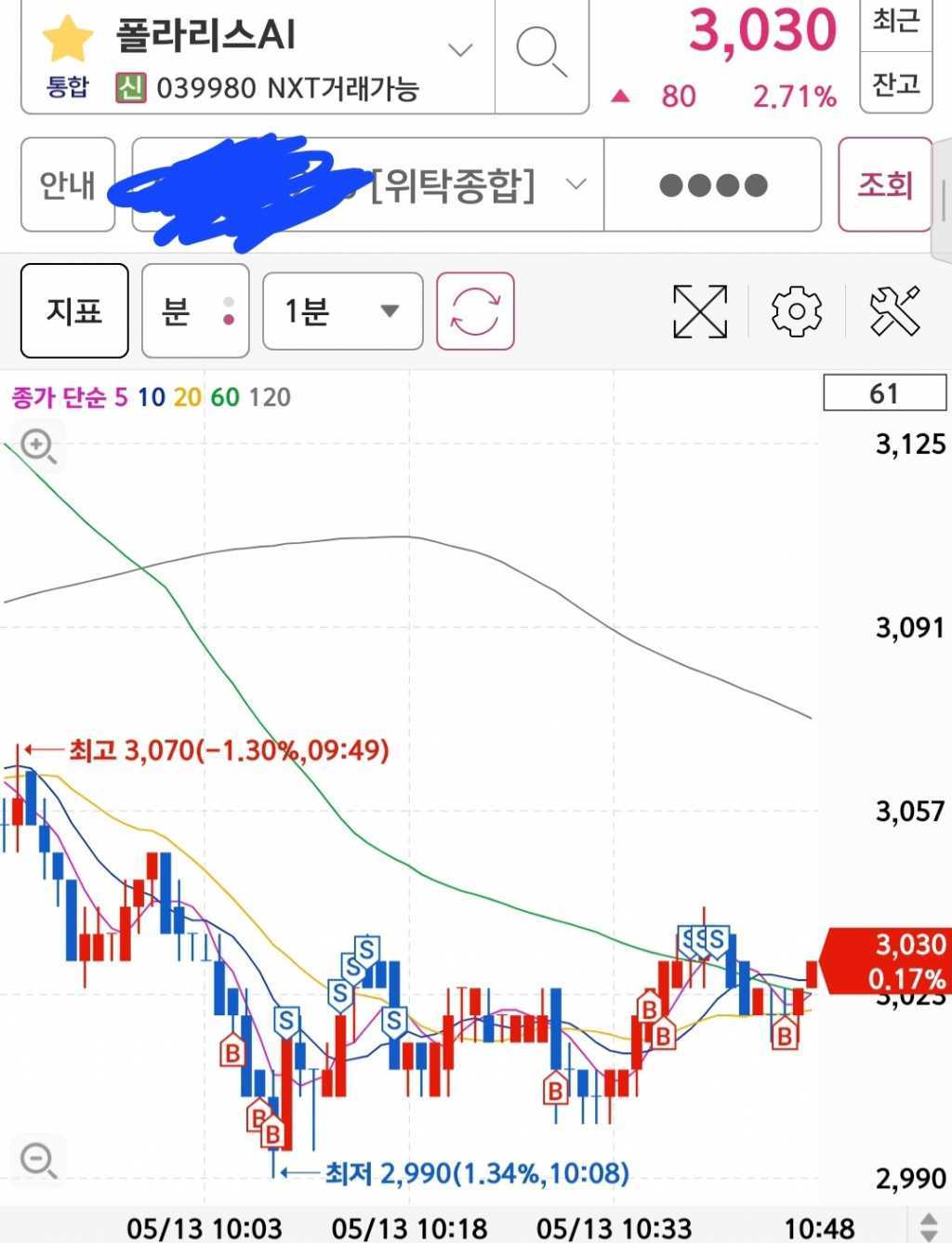Zoom out on the chart
This screenshot has height=1243, width=952.
[x=38, y=1159]
